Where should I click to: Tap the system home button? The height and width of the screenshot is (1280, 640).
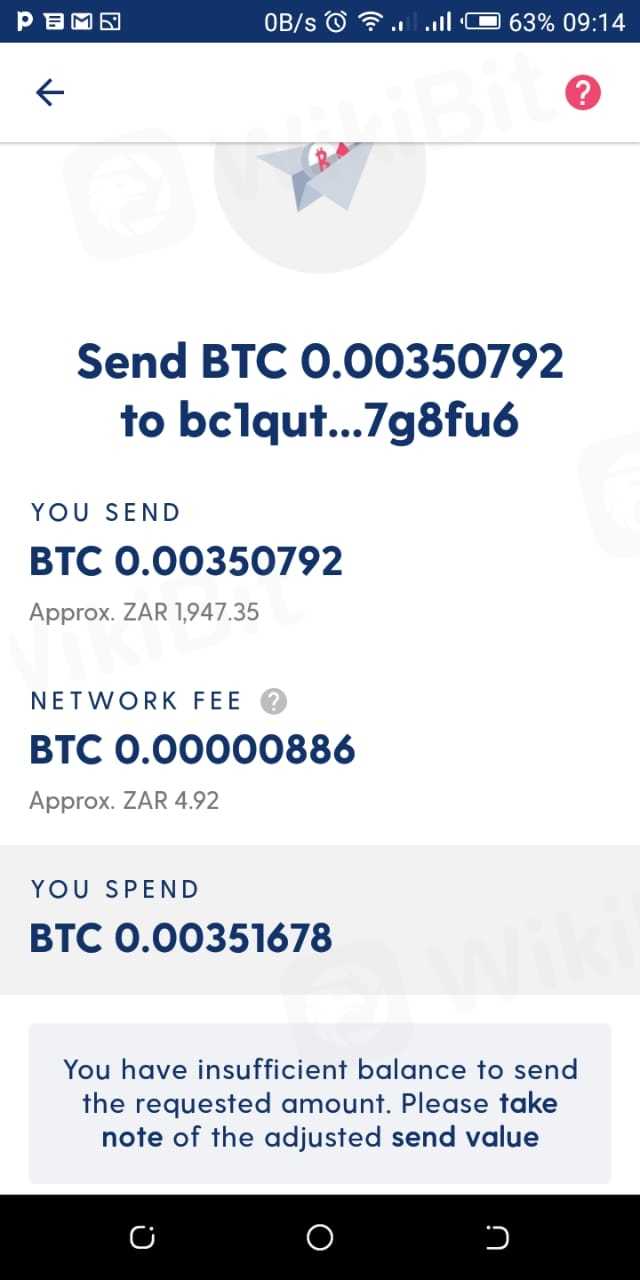click(x=320, y=1238)
